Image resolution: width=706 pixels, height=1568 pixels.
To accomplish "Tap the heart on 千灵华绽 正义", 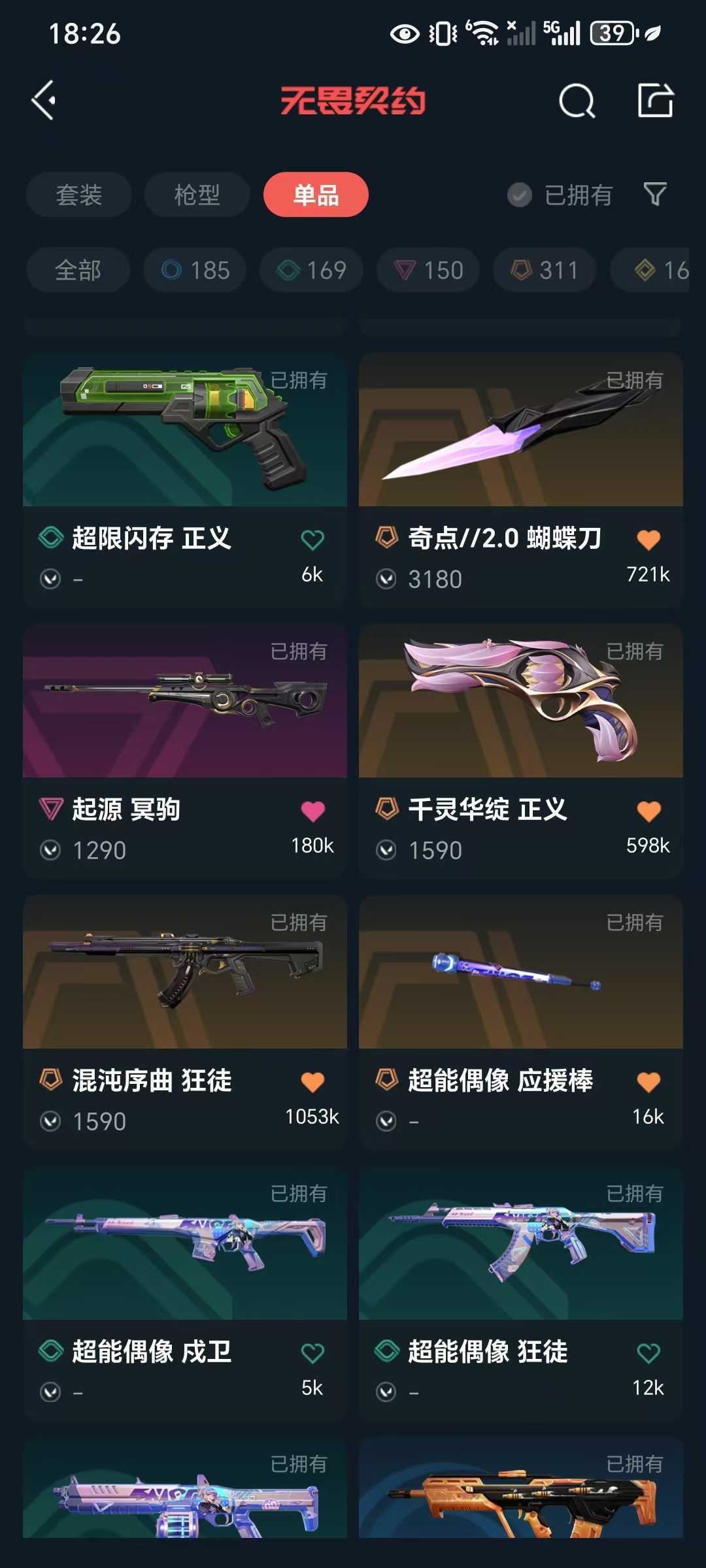I will point(648,811).
